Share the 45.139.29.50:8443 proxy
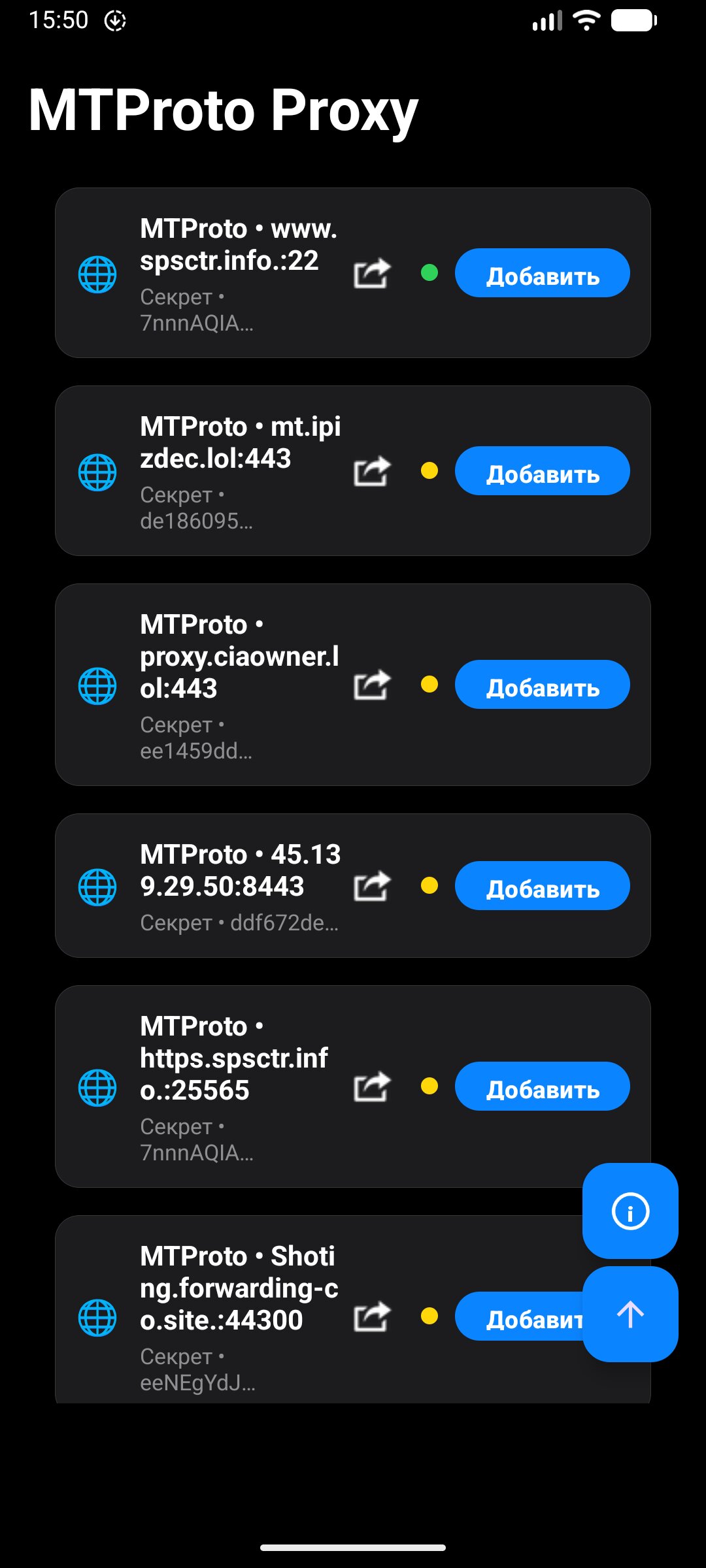 (x=372, y=886)
